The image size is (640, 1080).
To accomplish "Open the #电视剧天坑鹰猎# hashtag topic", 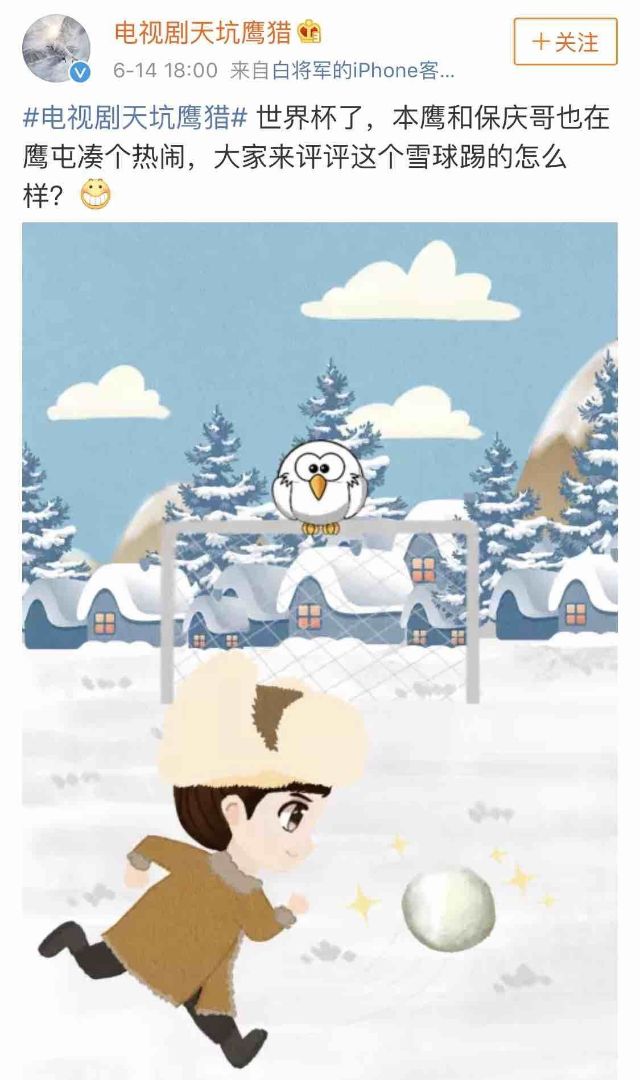I will [x=134, y=118].
